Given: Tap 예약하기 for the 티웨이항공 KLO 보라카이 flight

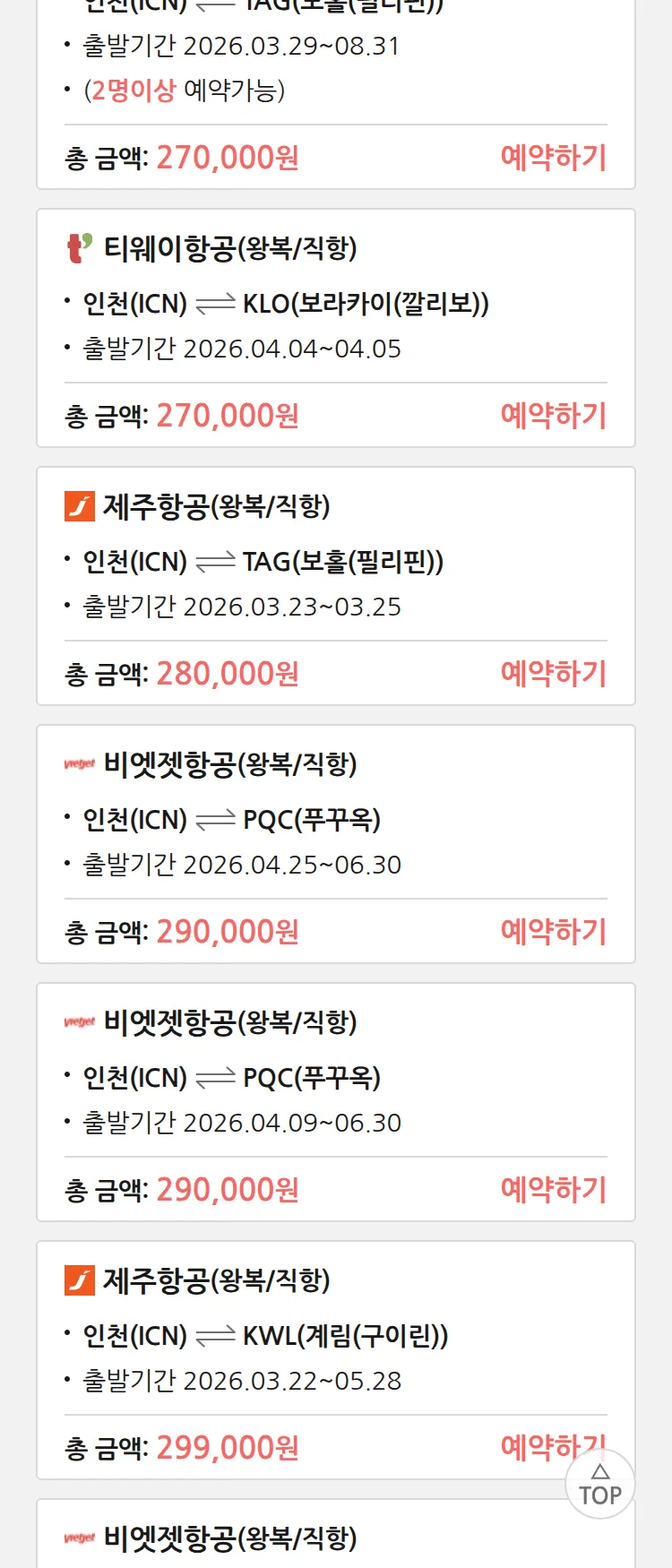Looking at the screenshot, I should click(x=553, y=416).
